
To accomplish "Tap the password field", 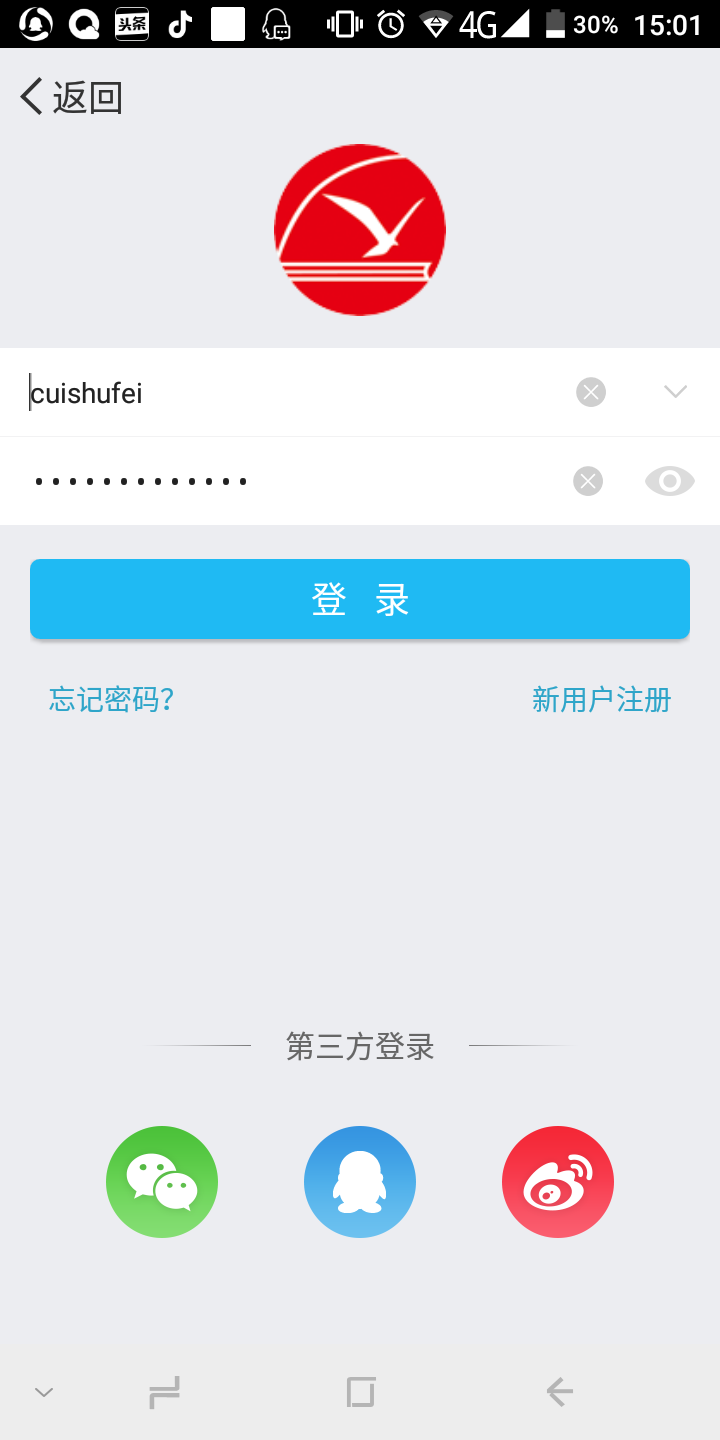I will pyautogui.click(x=290, y=481).
